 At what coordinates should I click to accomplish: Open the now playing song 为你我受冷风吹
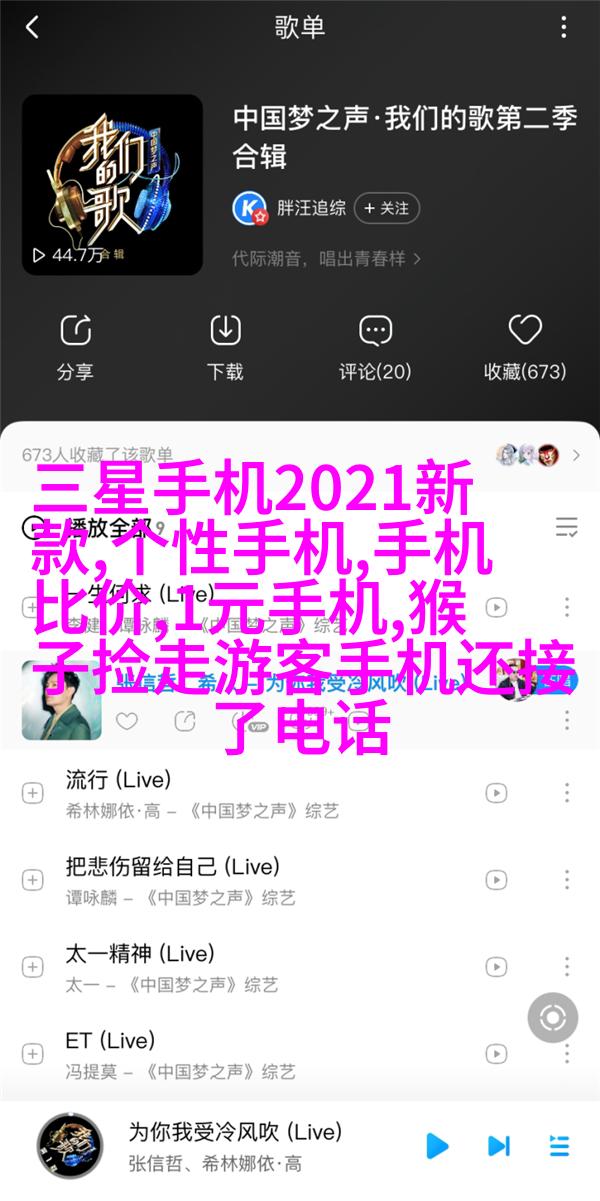[x=234, y=1146]
